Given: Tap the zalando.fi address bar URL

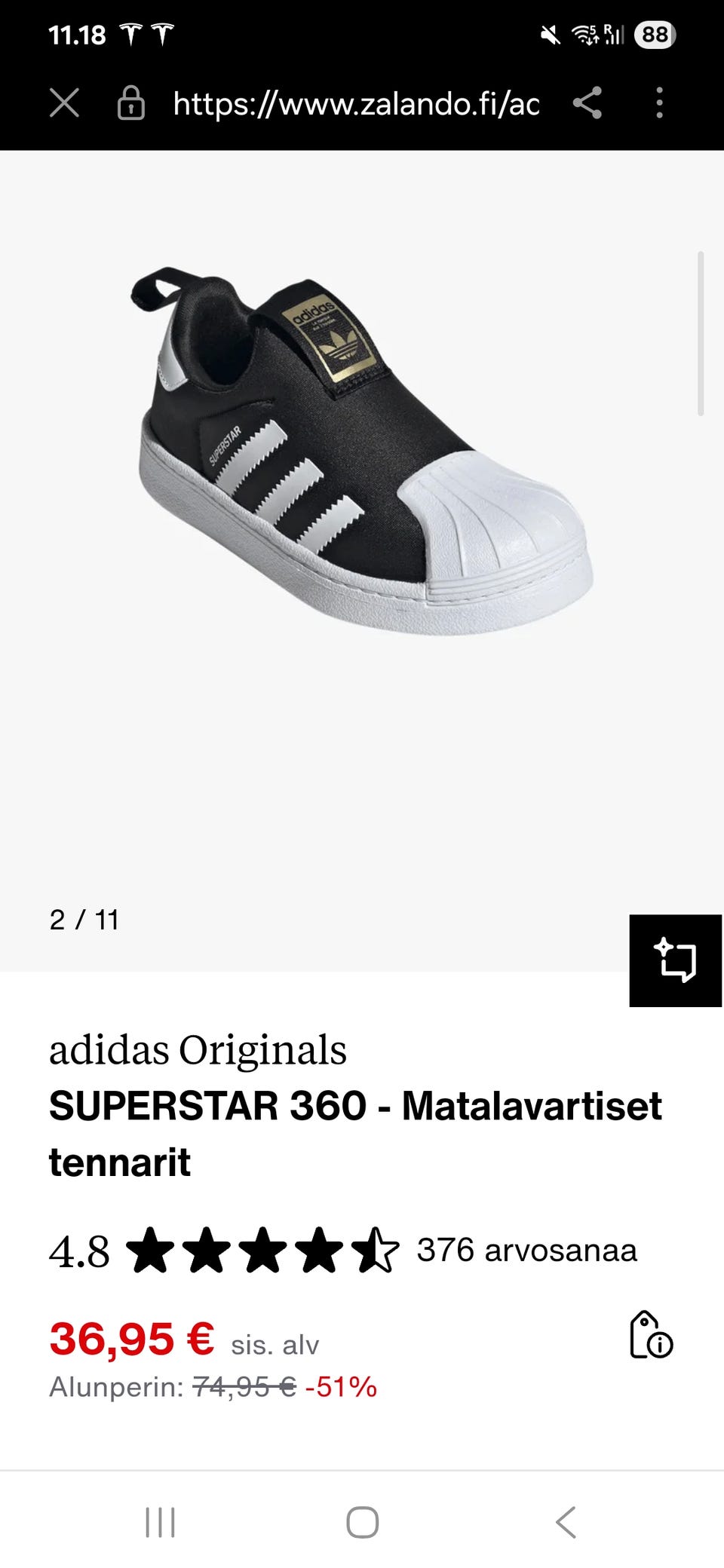Looking at the screenshot, I should 356,104.
